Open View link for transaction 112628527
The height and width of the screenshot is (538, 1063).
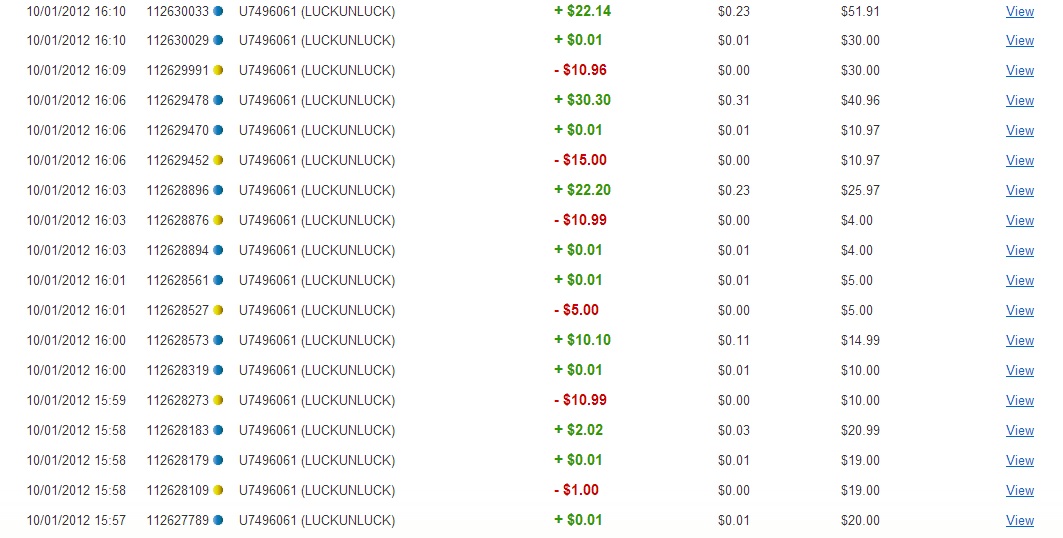(x=1019, y=311)
